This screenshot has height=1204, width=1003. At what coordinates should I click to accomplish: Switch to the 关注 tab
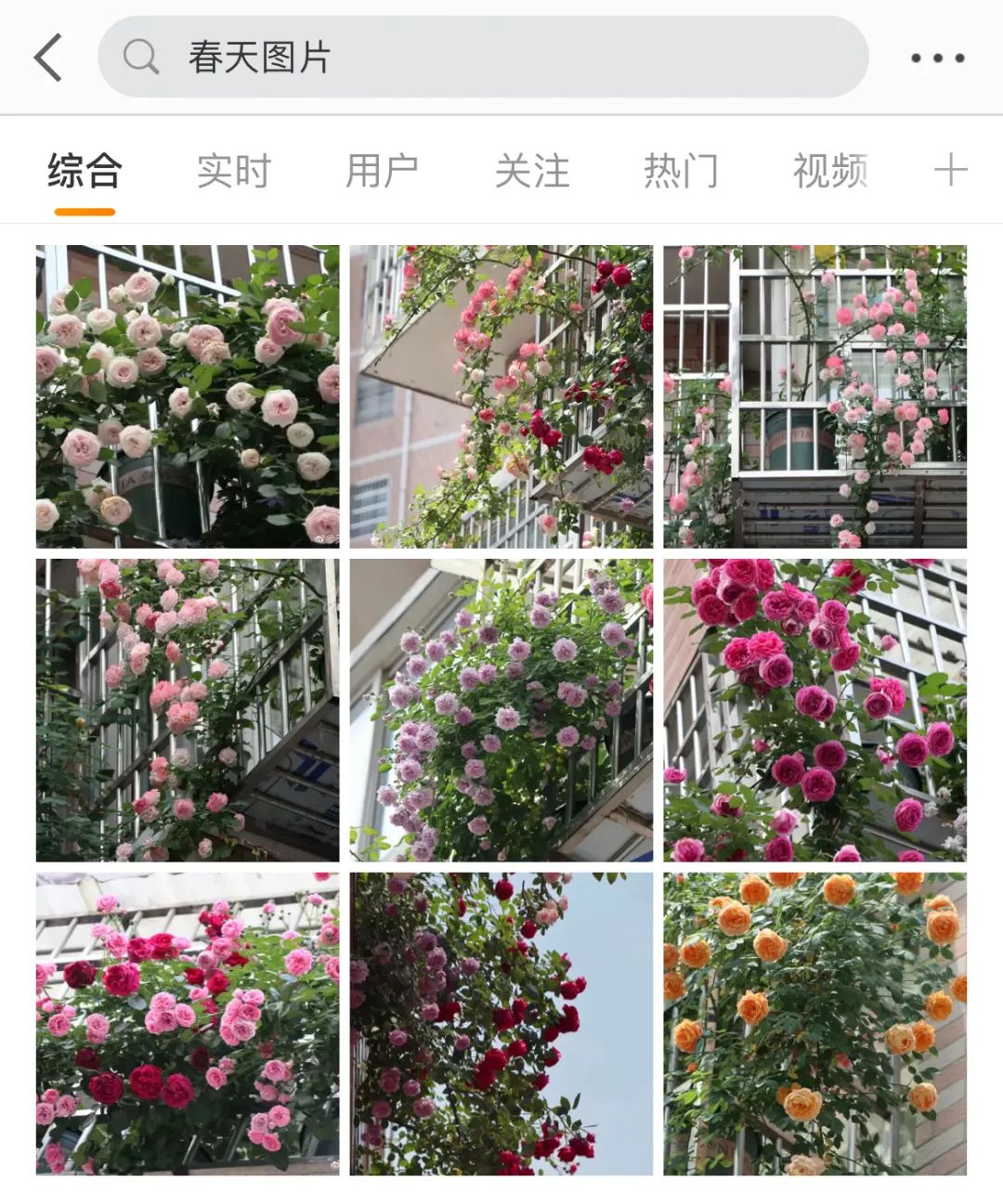[x=531, y=172]
